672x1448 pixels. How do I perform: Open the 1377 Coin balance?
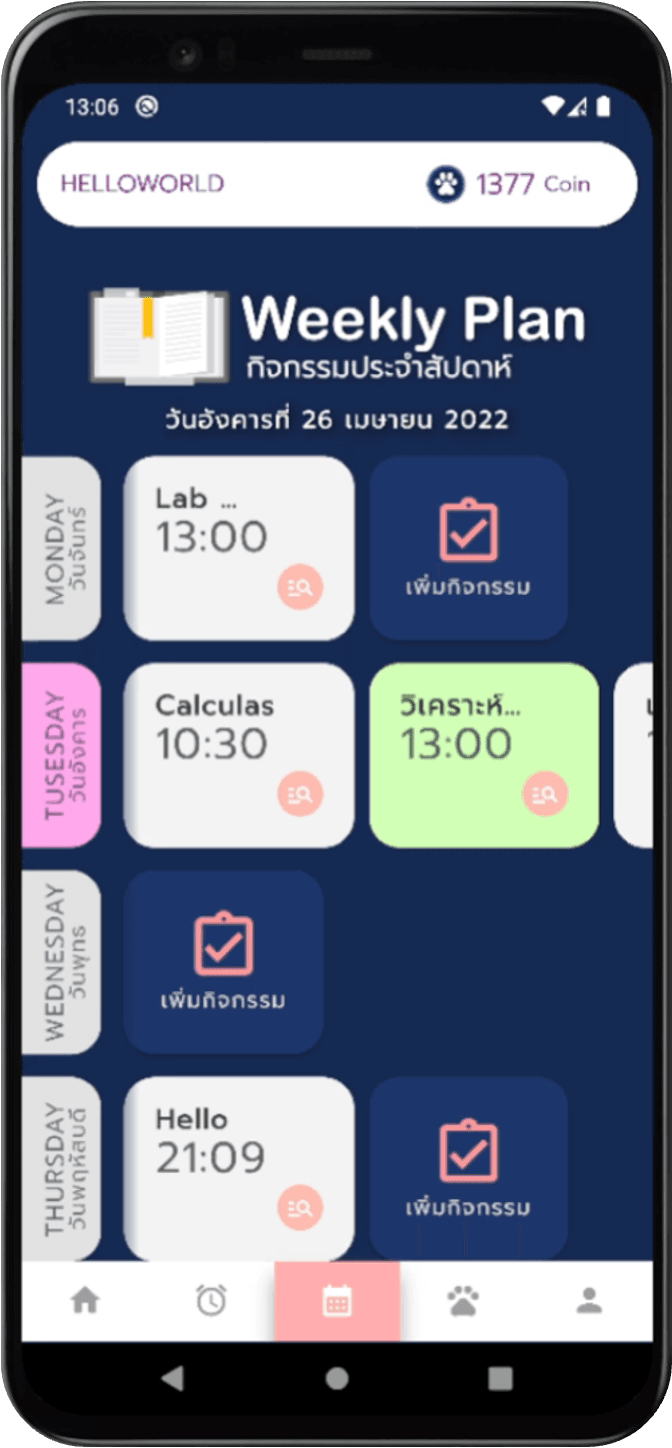coord(510,184)
